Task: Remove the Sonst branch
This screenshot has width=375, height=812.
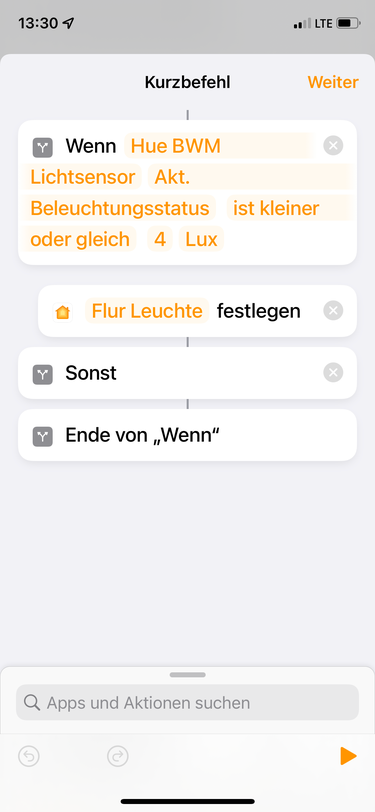Action: [x=333, y=373]
